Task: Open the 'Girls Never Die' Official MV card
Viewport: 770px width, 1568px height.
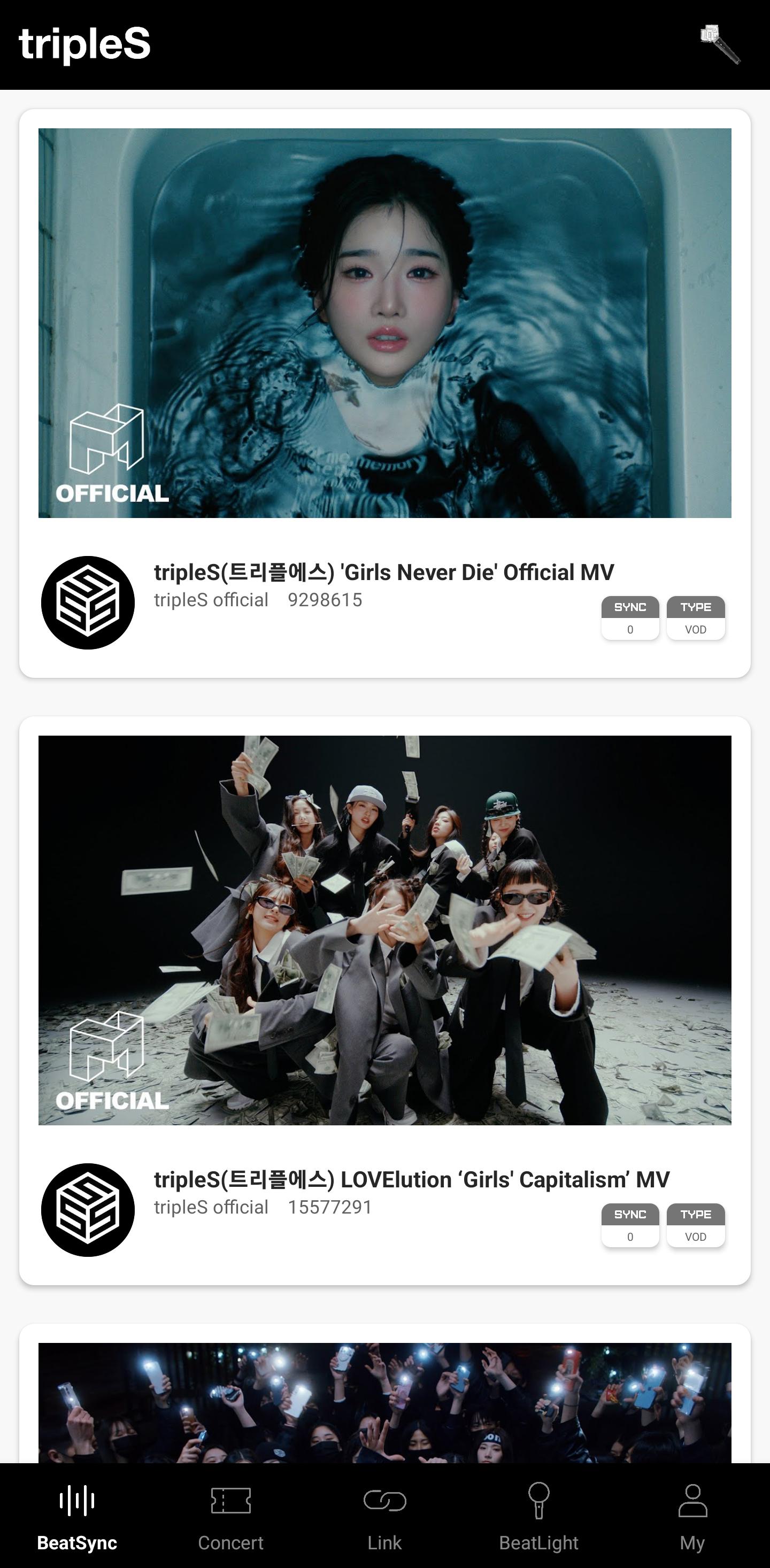Action: coord(384,393)
